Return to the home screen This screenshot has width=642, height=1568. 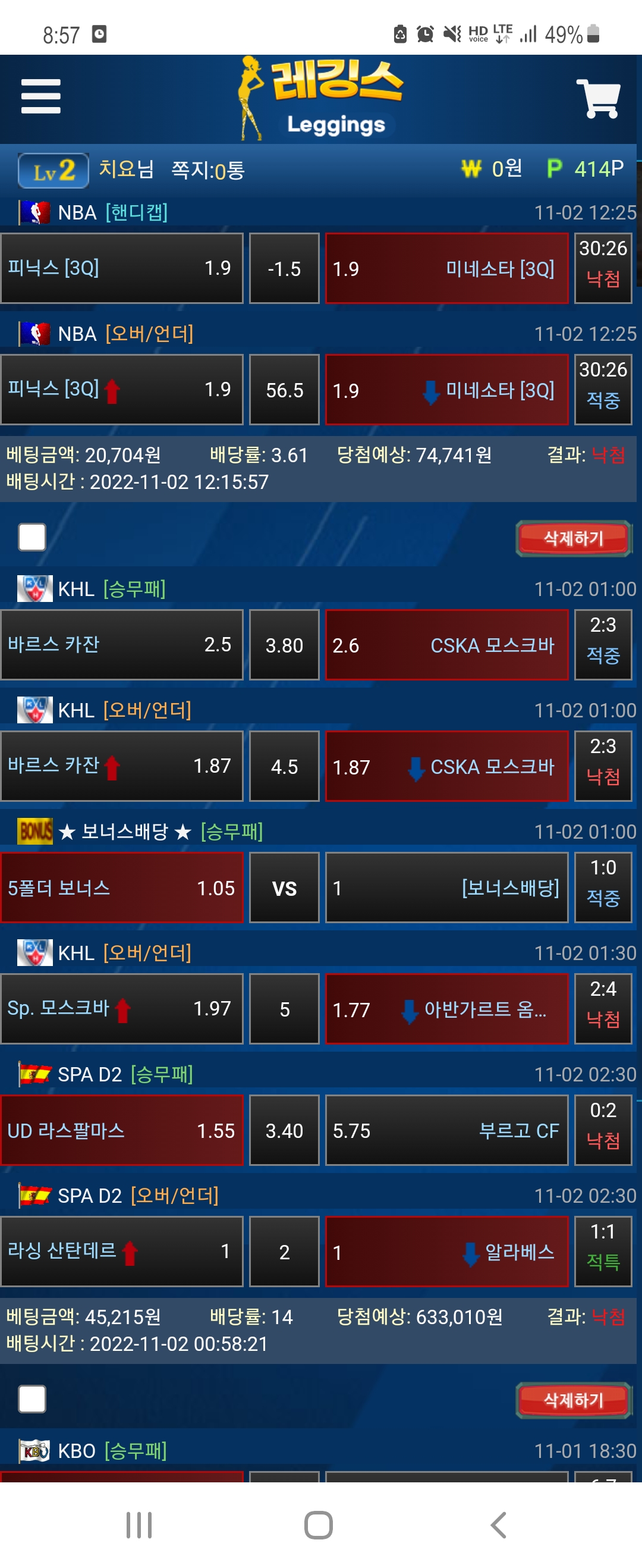318,1525
